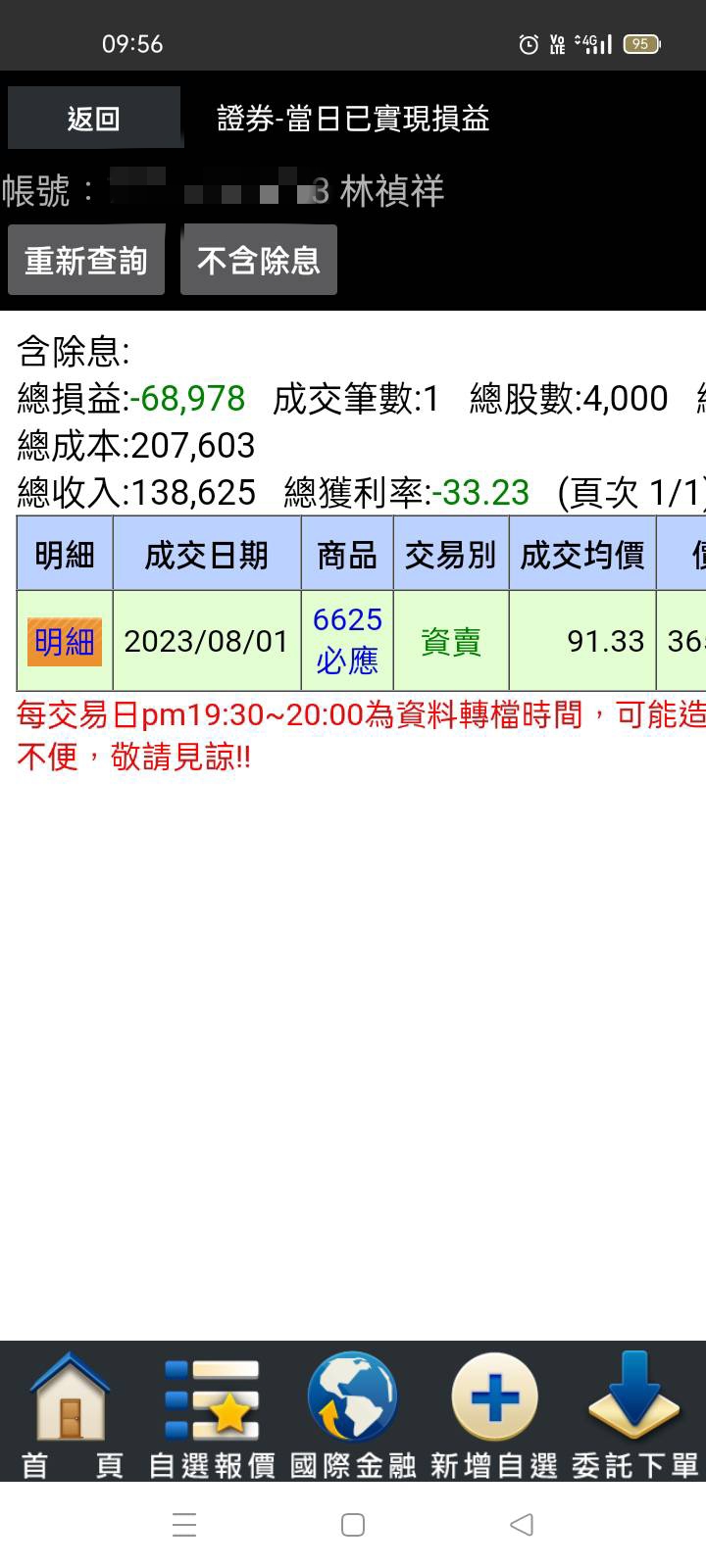Go to 首頁 home tab
Viewport: 706px width, 1568px height.
tap(71, 1413)
